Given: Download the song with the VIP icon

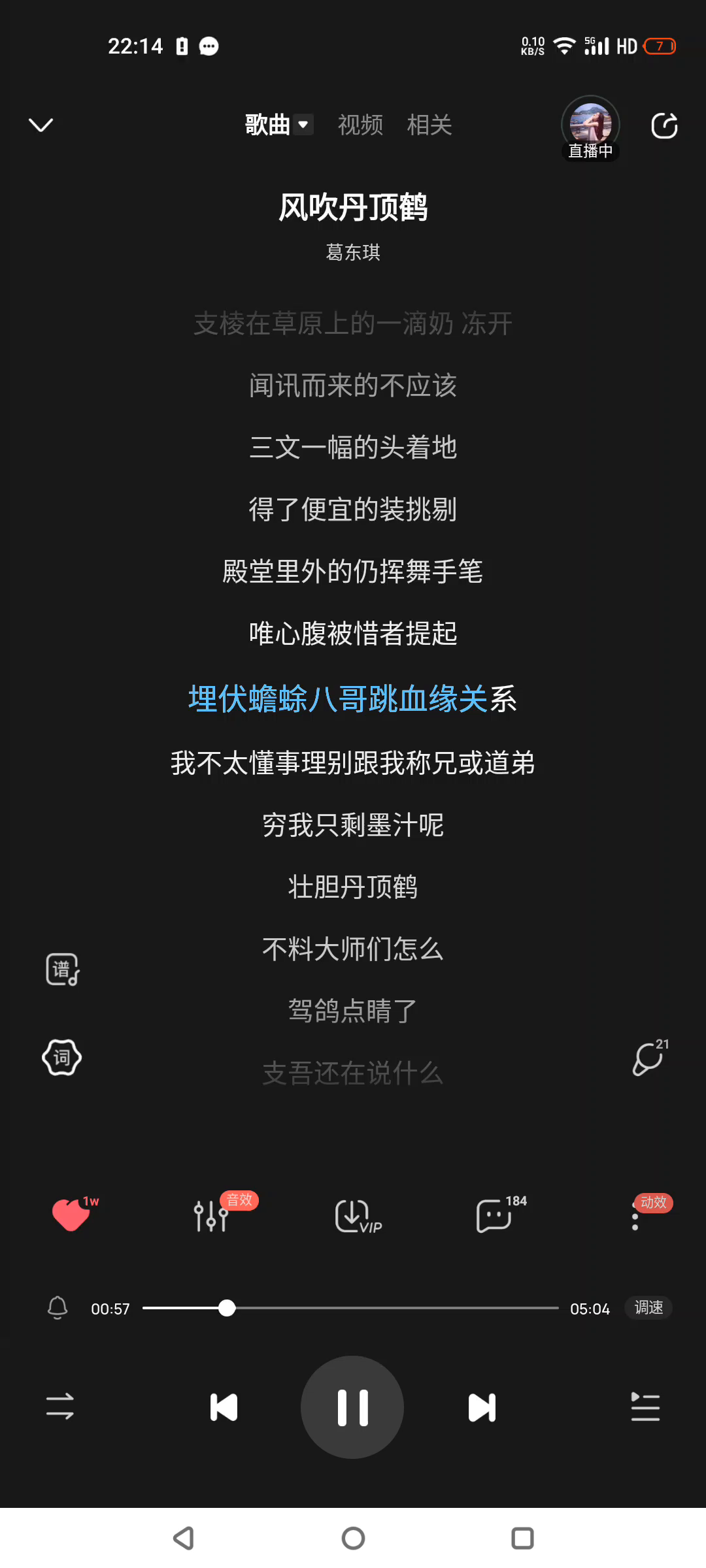Looking at the screenshot, I should (x=354, y=1216).
